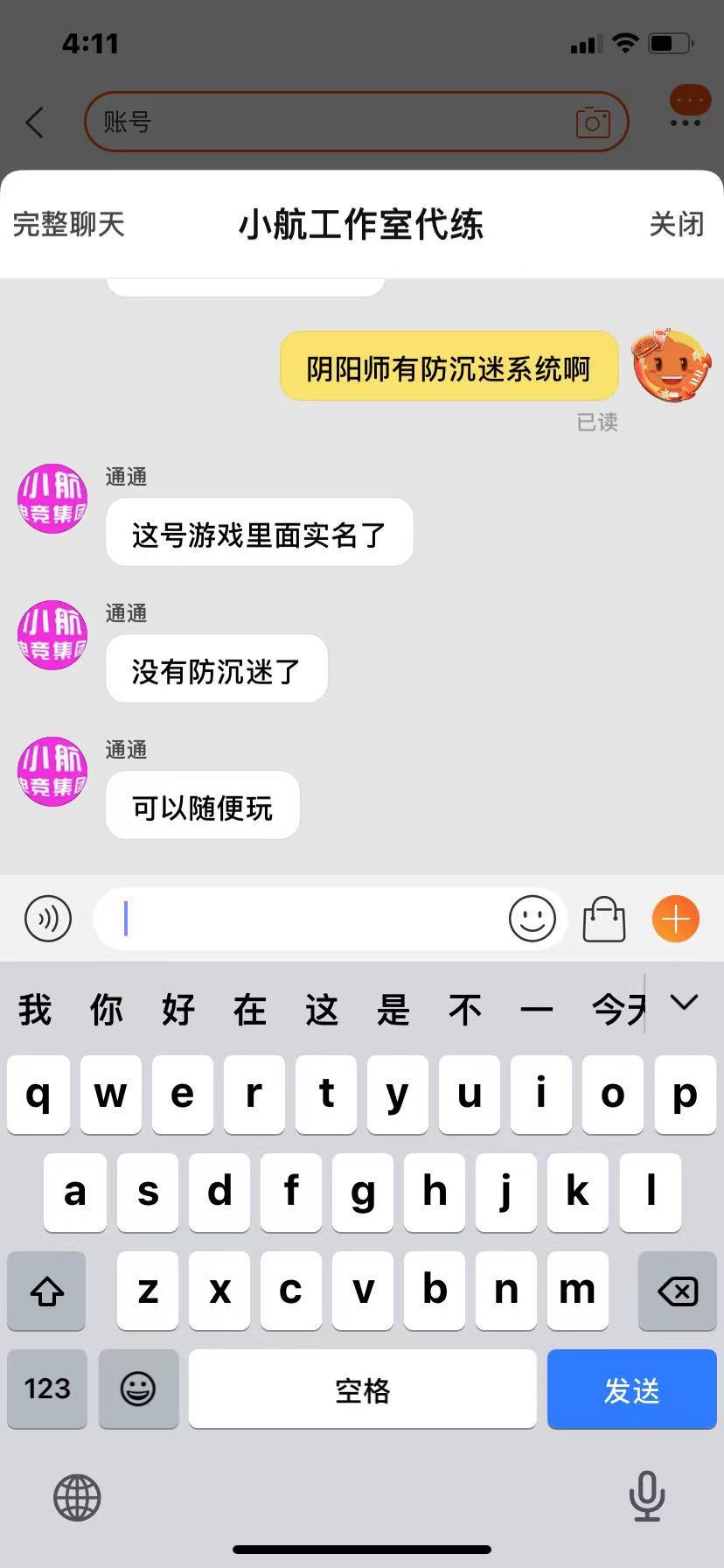Open the shopping bag icon
The height and width of the screenshot is (1568, 724).
[604, 919]
